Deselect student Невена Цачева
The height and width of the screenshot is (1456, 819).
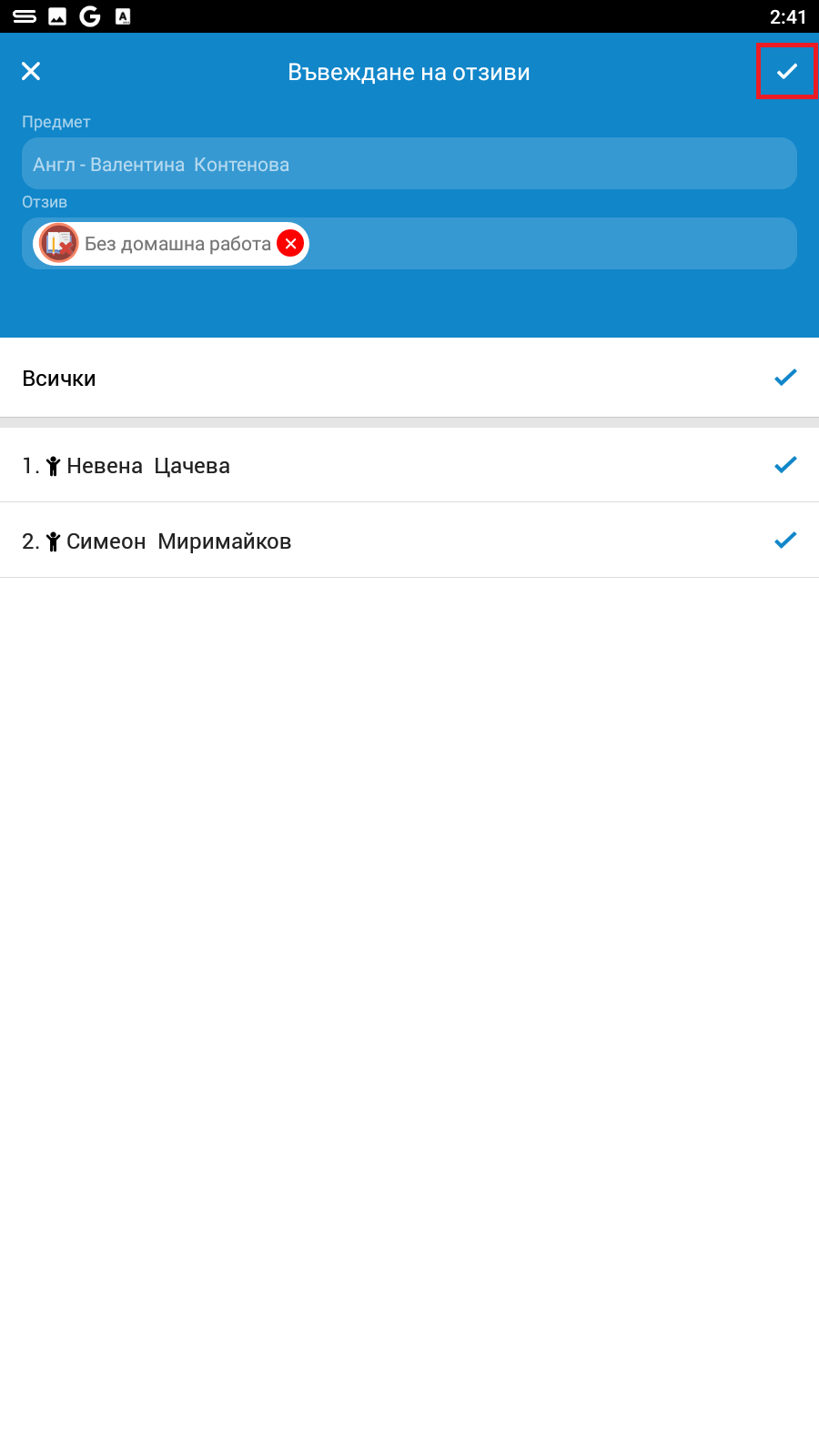pos(409,465)
